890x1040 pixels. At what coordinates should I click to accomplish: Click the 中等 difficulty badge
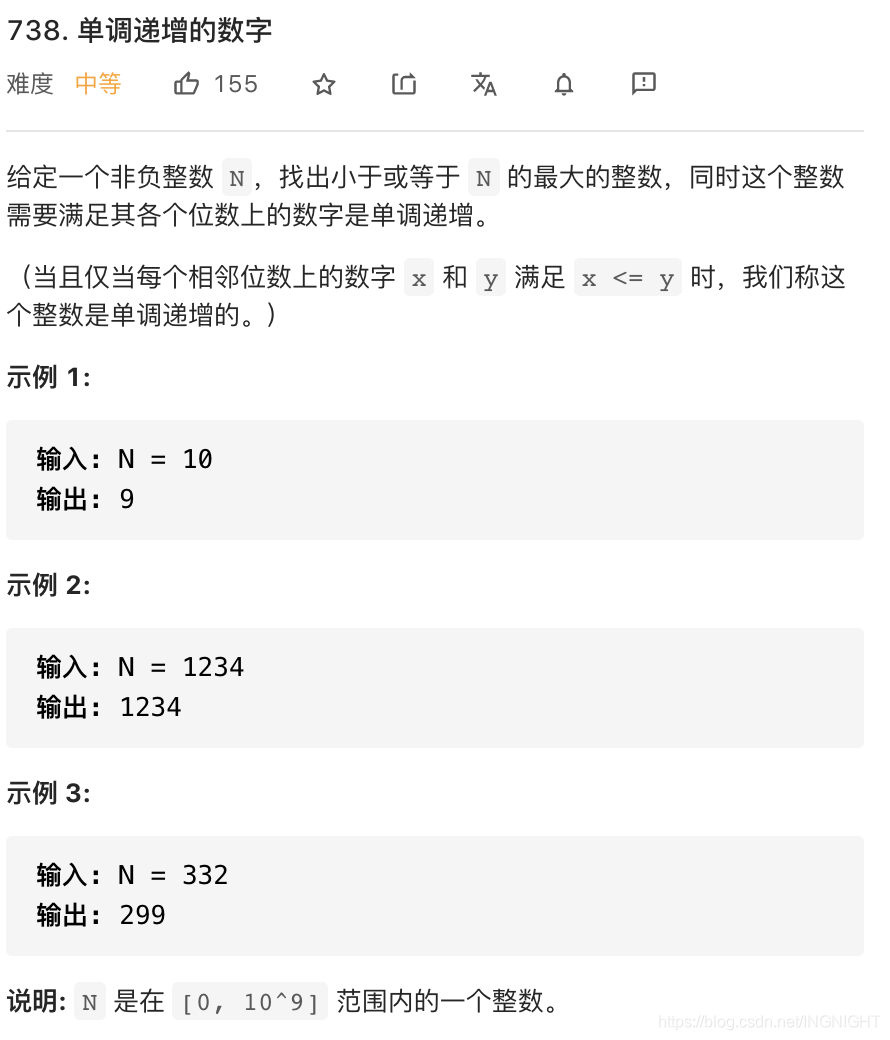(x=97, y=85)
